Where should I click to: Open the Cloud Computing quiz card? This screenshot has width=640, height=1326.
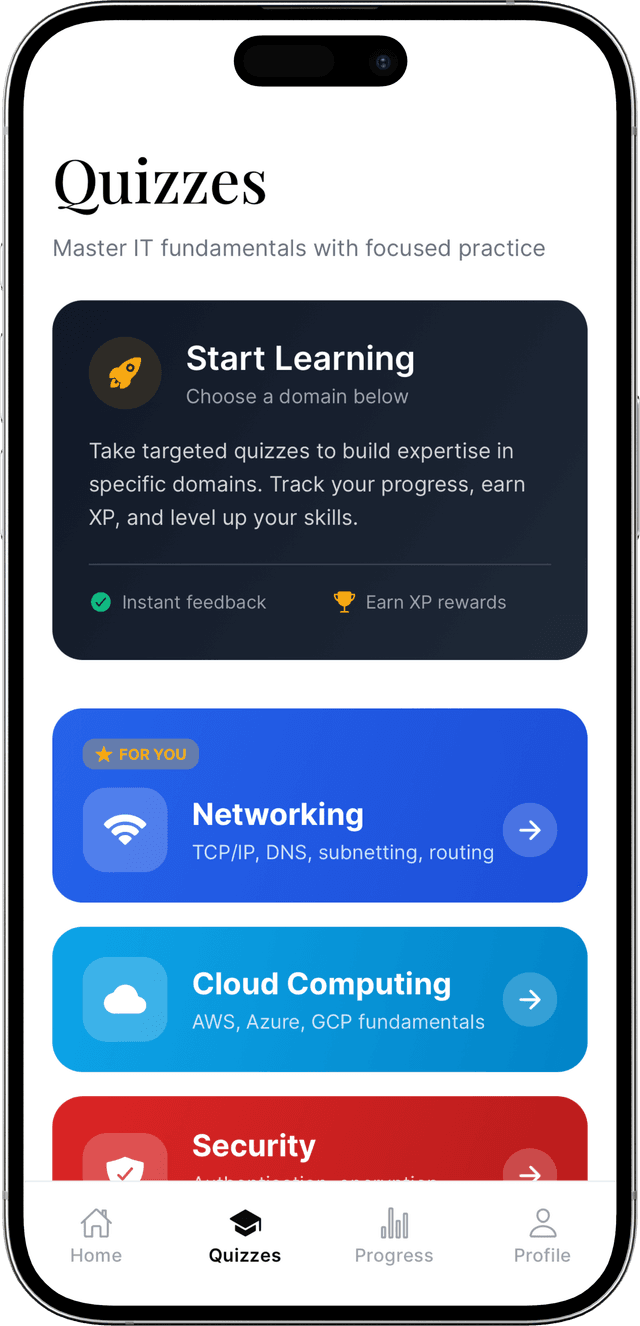(320, 998)
